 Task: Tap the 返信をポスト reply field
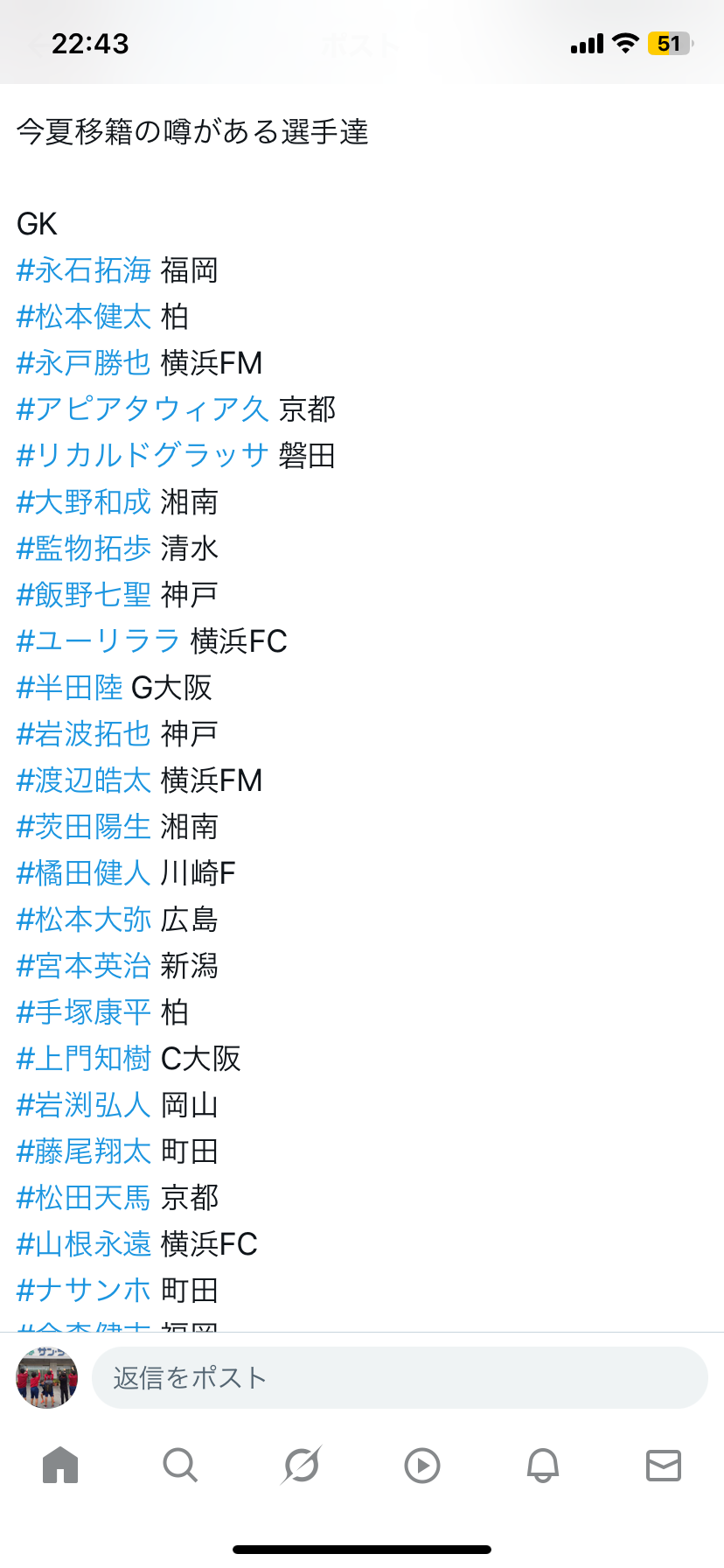click(400, 1378)
